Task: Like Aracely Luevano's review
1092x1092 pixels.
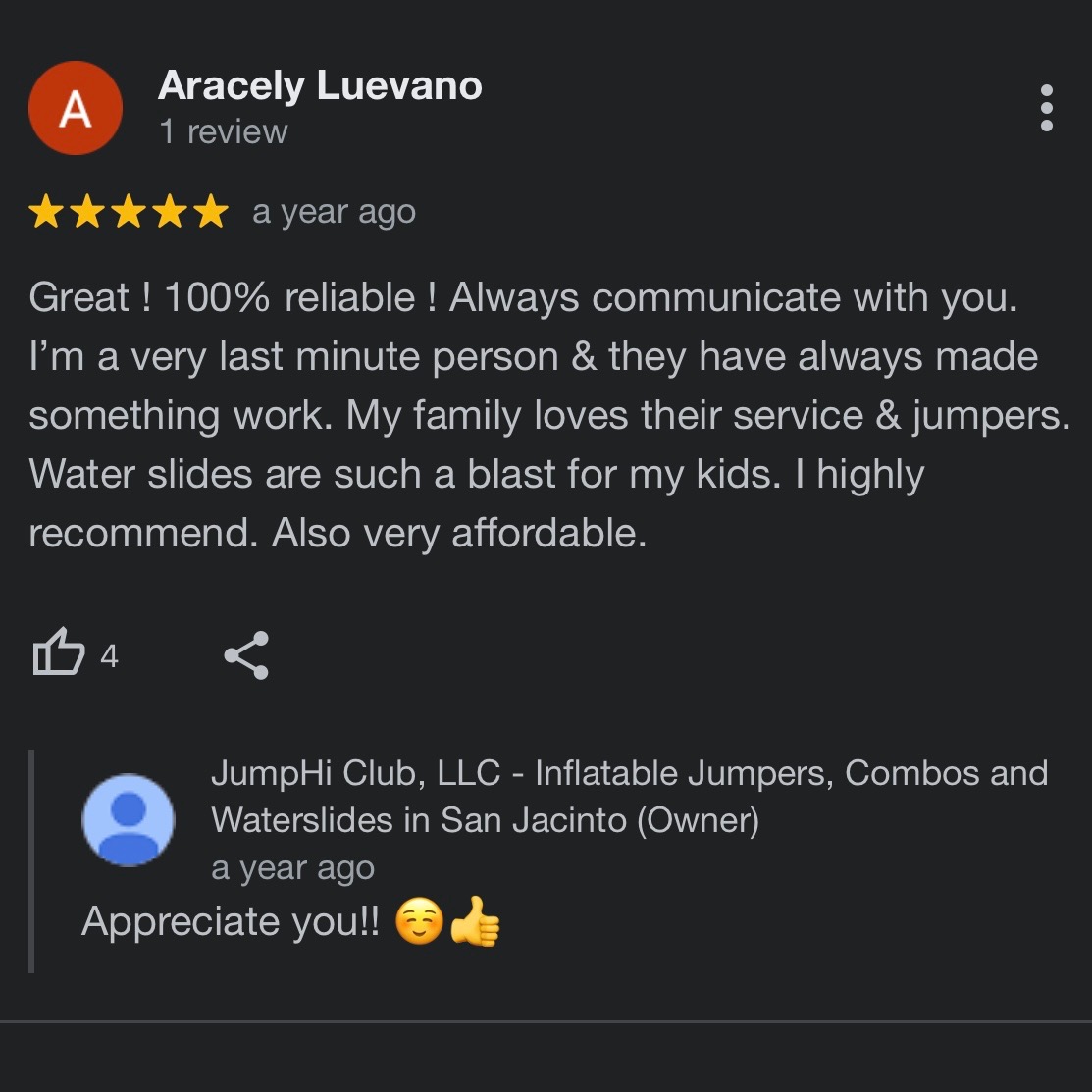Action: pos(58,652)
